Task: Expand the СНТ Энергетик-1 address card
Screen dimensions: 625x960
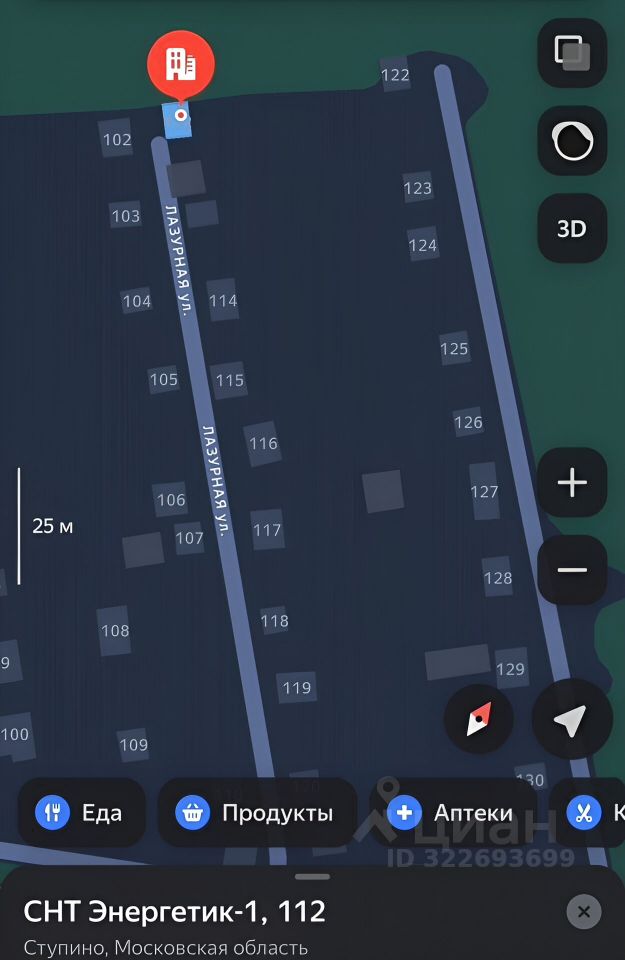Action: [x=313, y=877]
